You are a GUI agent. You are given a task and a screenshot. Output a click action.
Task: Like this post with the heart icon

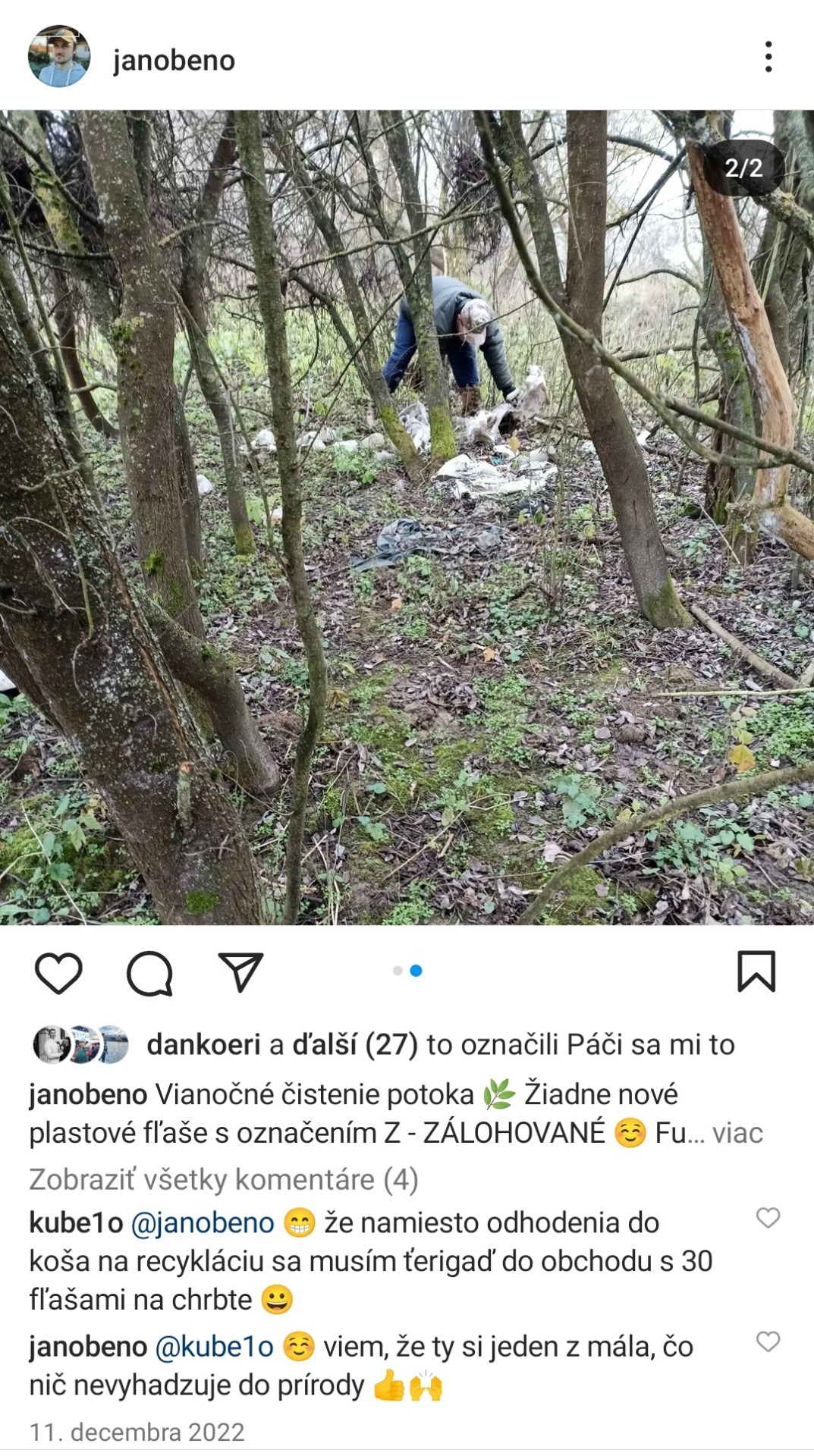(x=58, y=972)
